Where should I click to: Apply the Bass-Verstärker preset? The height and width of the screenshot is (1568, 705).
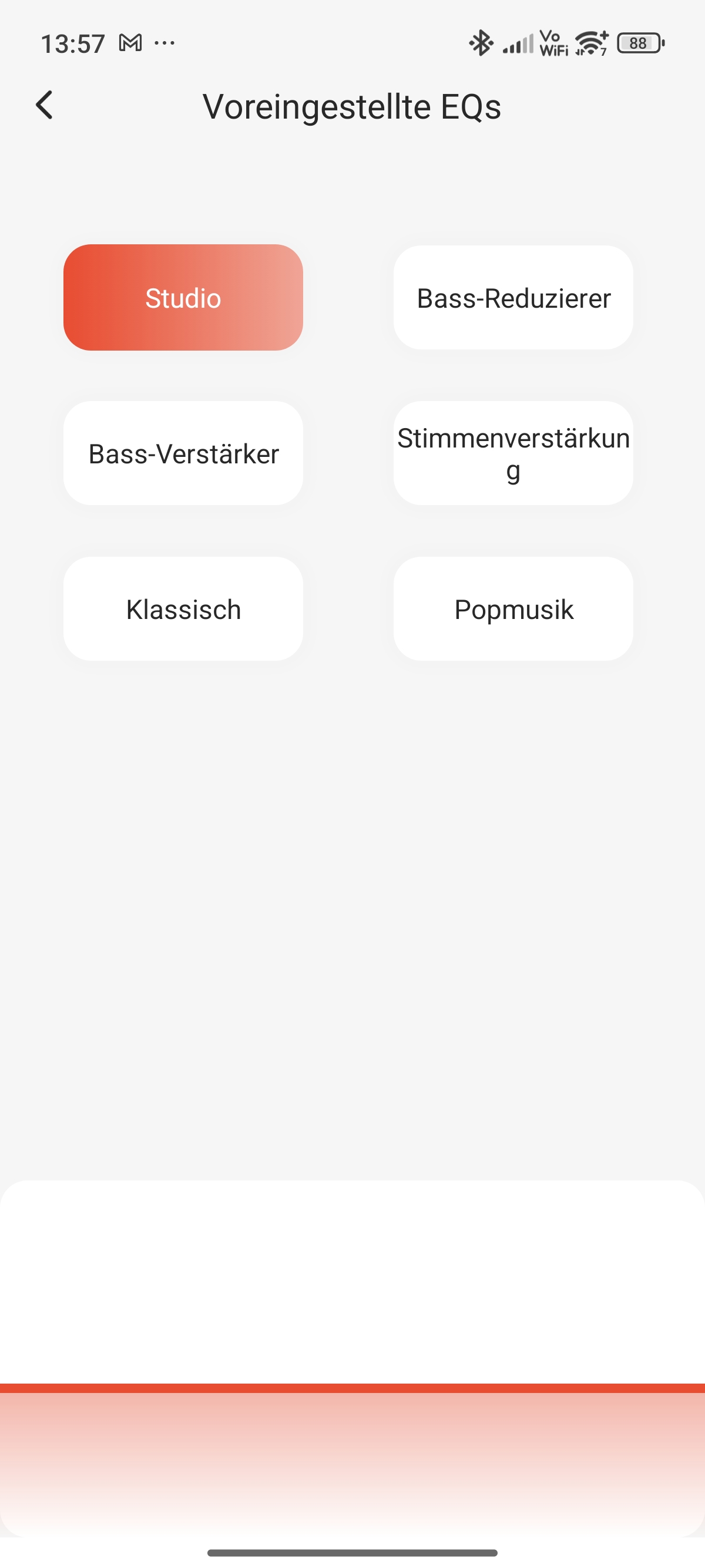(x=183, y=453)
